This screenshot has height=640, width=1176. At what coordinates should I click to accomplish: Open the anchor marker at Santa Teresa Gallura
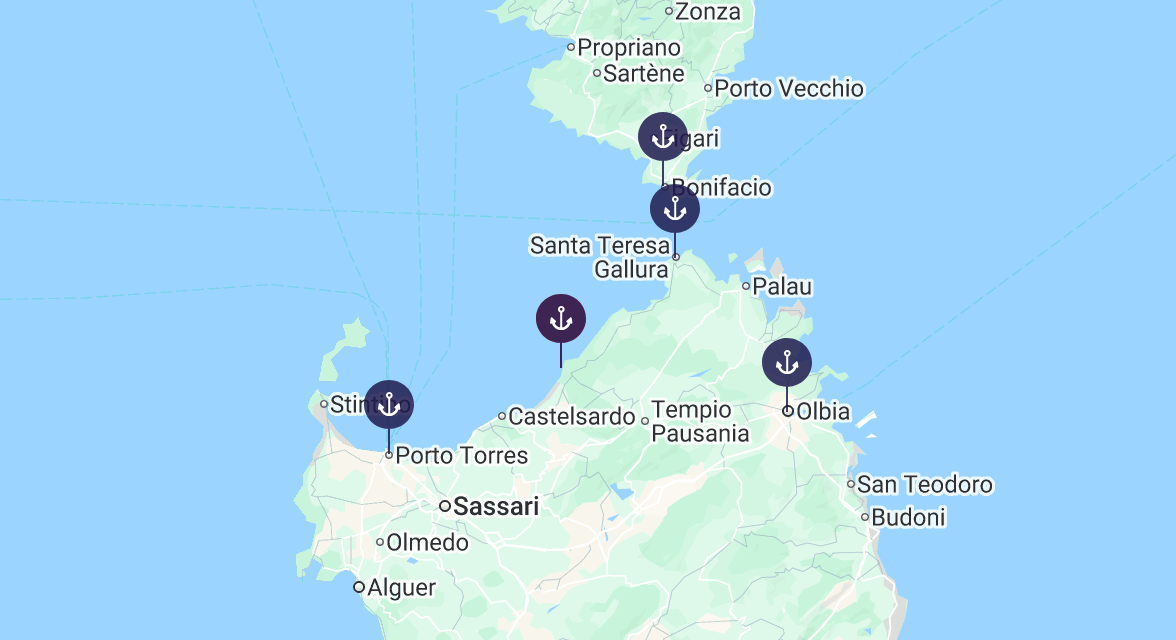[675, 209]
